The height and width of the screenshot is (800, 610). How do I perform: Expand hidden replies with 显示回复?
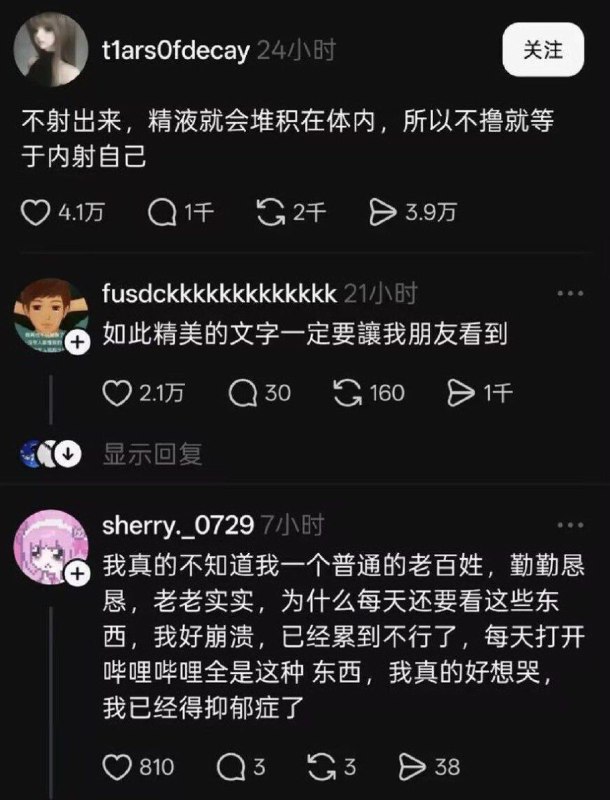tap(152, 454)
